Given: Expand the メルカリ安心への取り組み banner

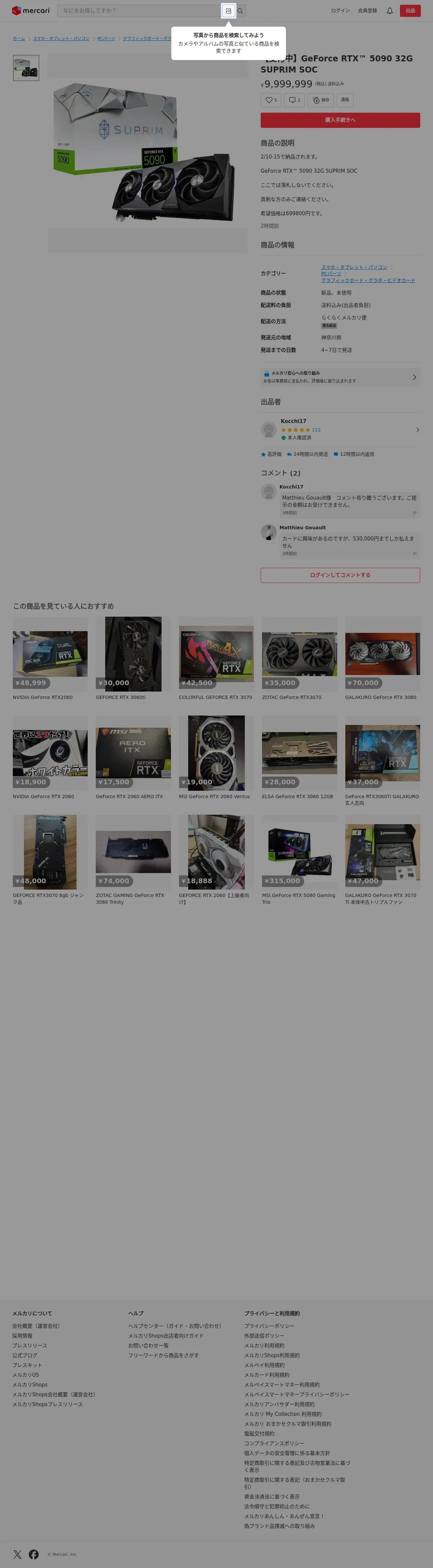Looking at the screenshot, I should [x=340, y=377].
